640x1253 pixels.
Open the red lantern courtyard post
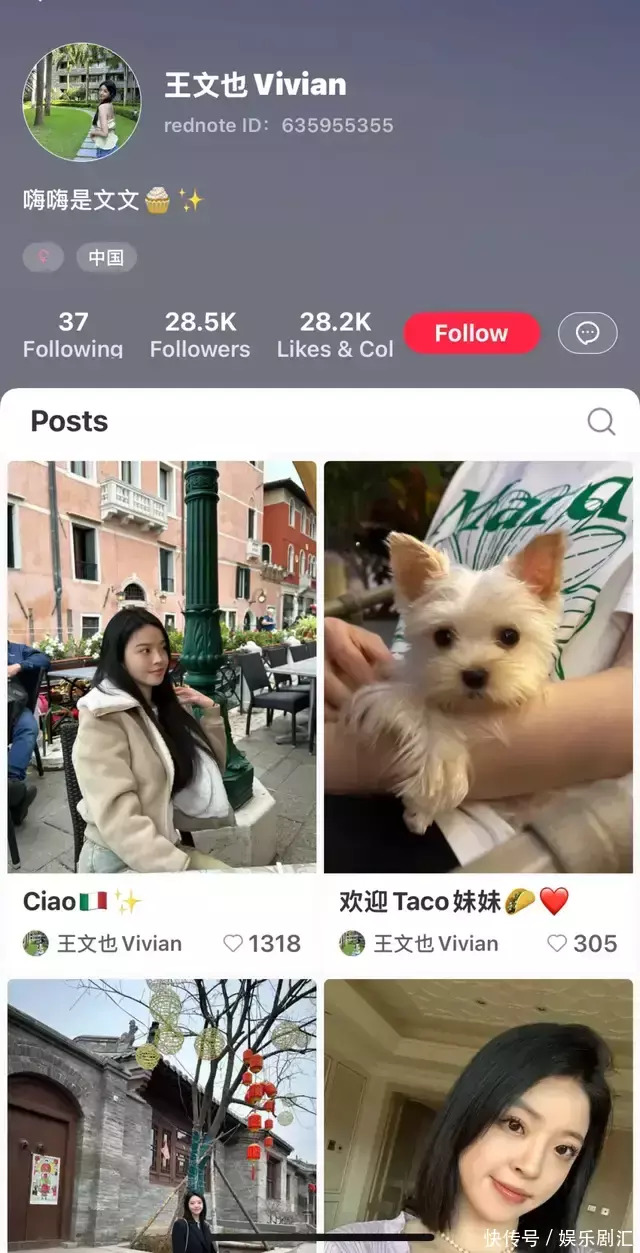[x=162, y=1115]
